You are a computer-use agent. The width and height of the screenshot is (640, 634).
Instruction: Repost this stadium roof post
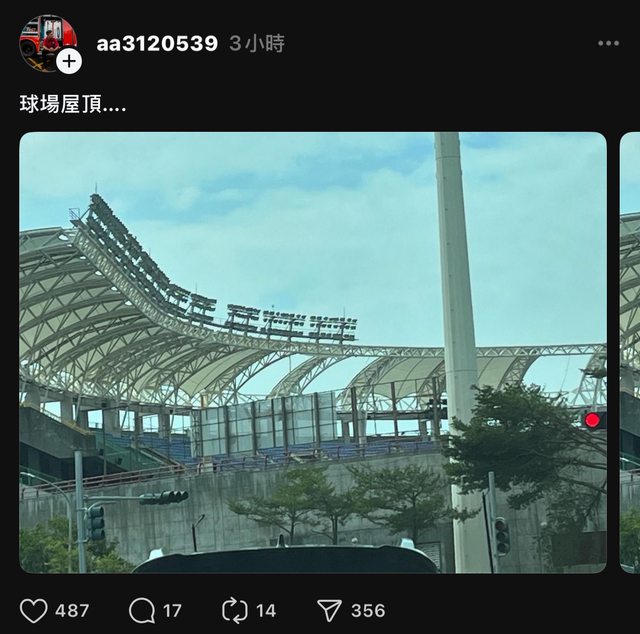tap(235, 610)
